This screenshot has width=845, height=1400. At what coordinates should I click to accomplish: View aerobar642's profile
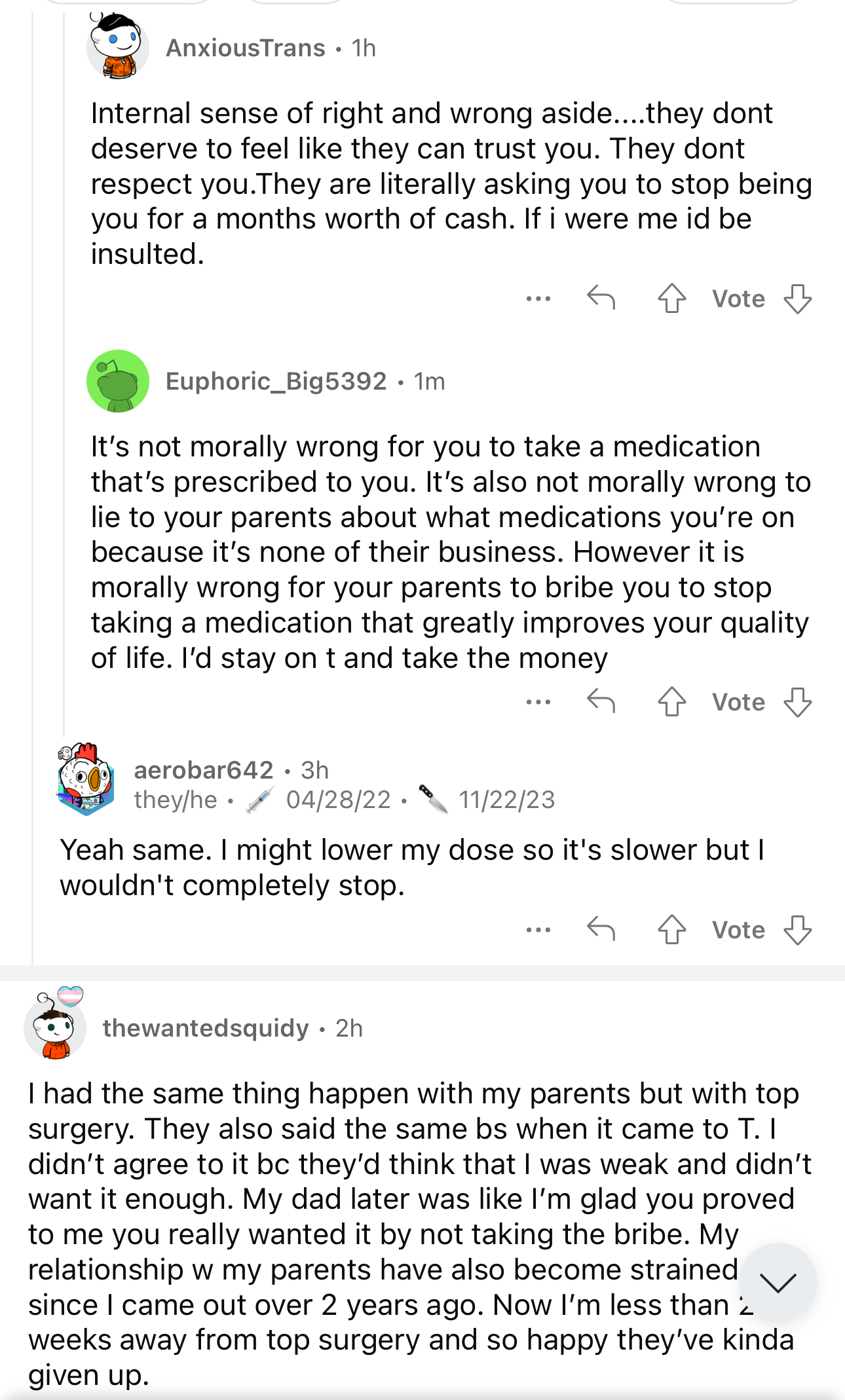[203, 770]
